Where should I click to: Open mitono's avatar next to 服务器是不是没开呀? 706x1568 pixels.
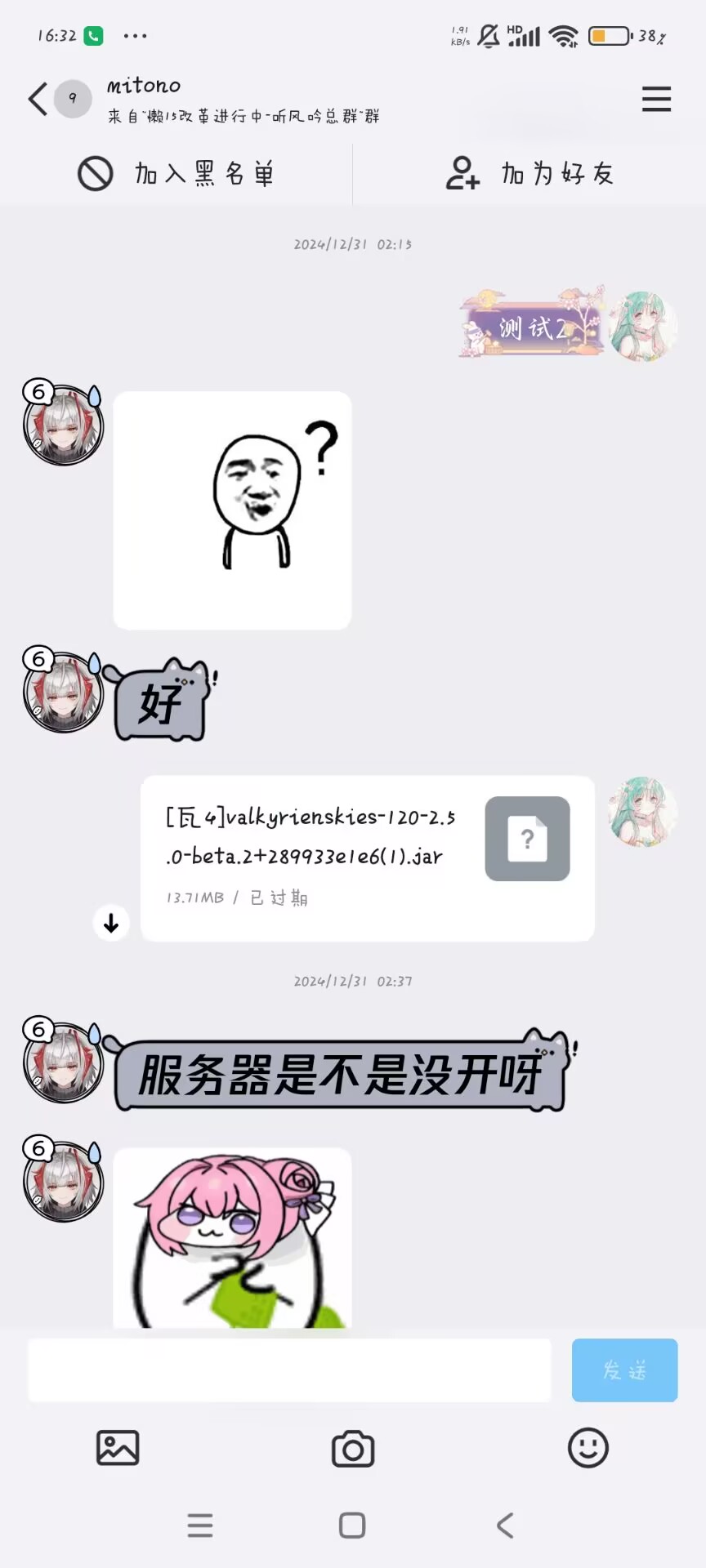(x=63, y=1062)
